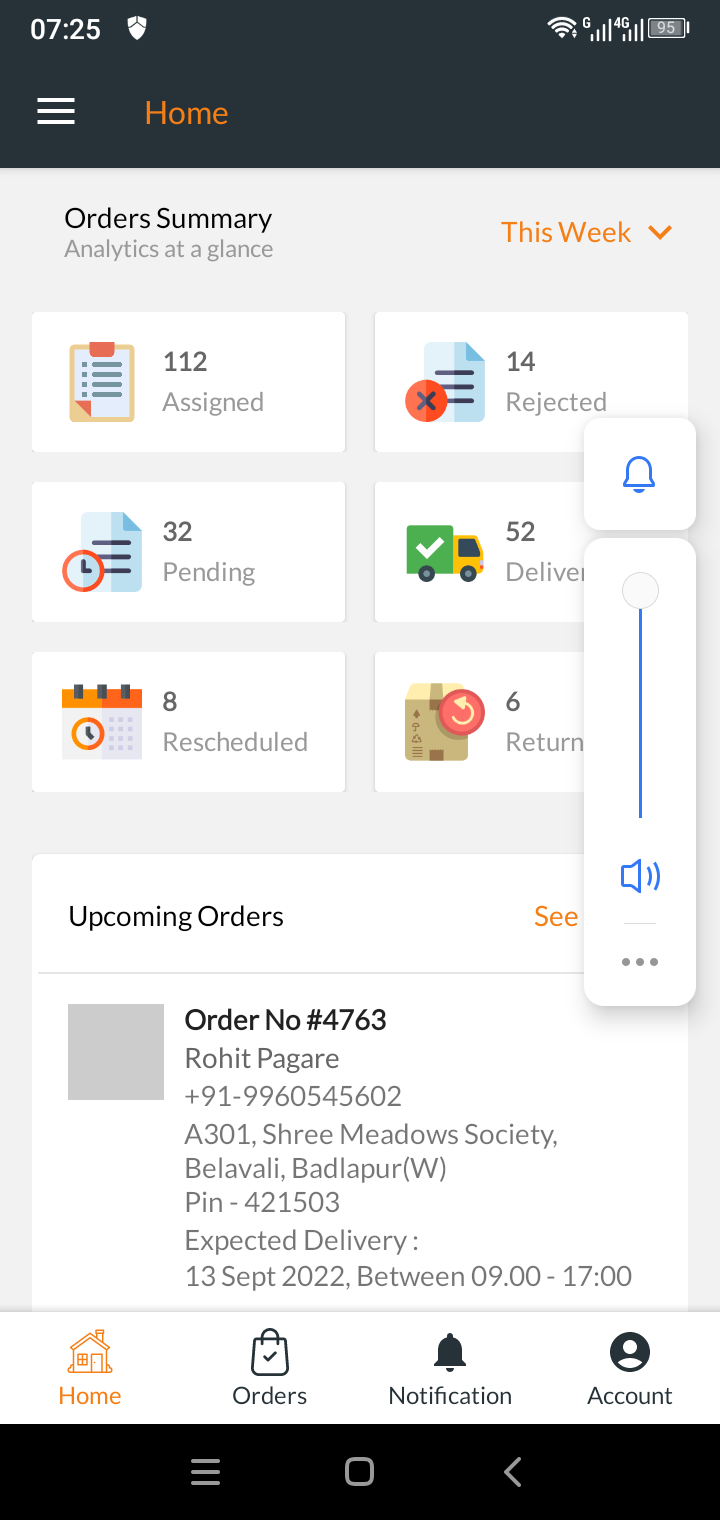Click the Rescheduled calendar icon
The height and width of the screenshot is (1520, 720).
(x=101, y=721)
